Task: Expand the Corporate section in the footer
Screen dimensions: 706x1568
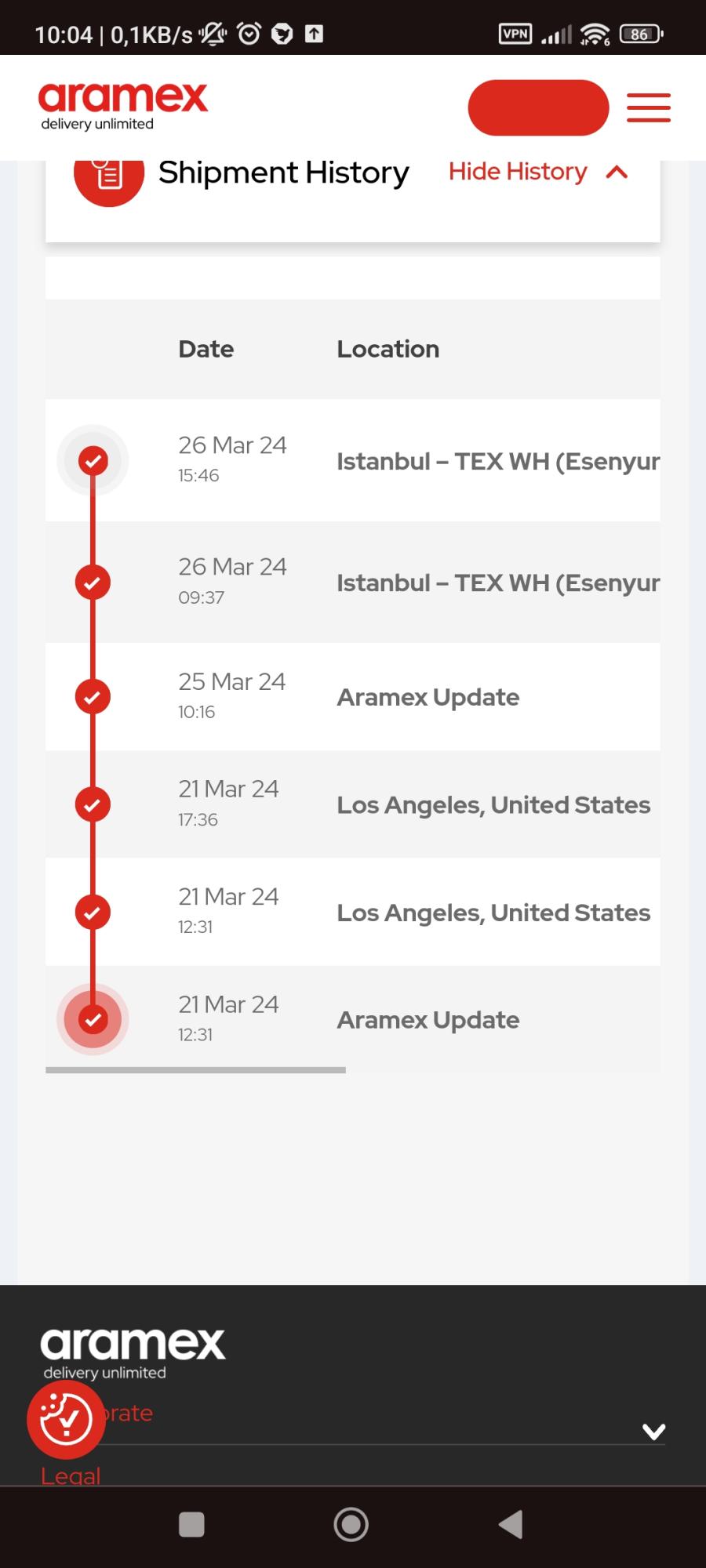Action: [653, 1432]
